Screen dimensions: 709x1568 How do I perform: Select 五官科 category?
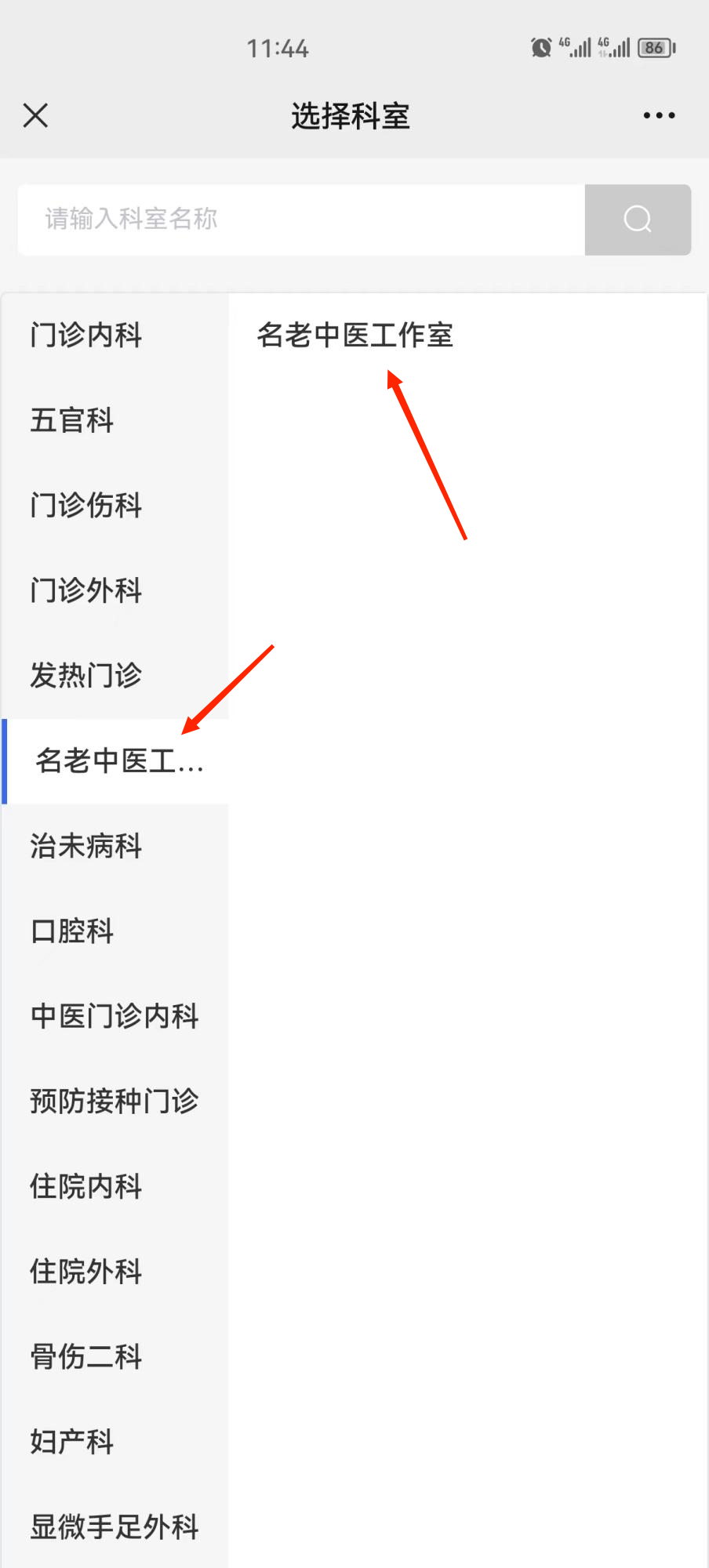click(115, 421)
